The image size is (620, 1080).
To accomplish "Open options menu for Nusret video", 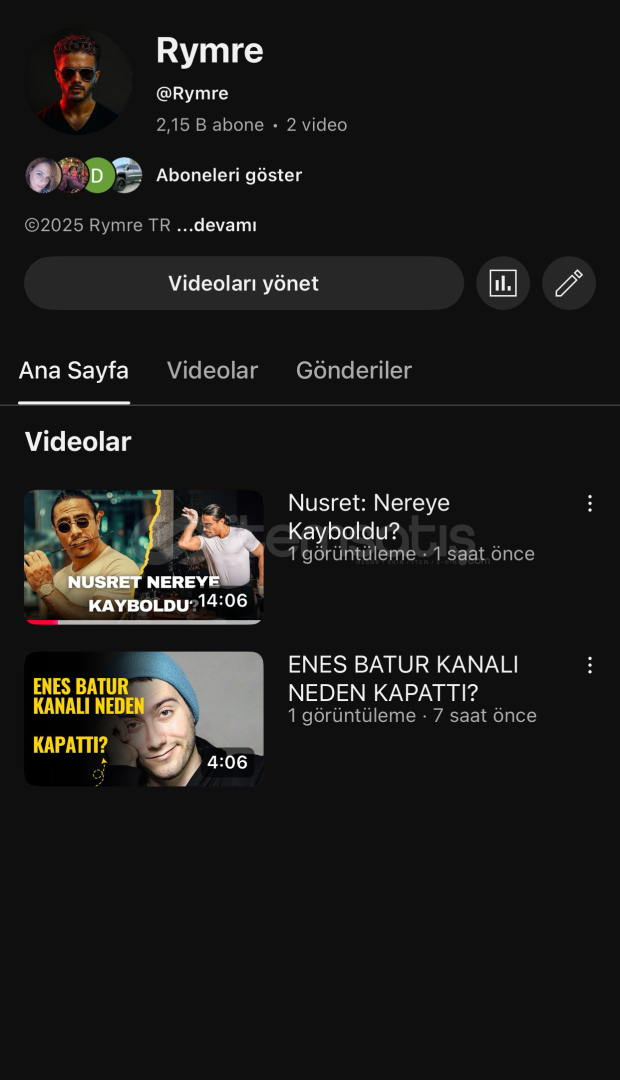I will [589, 503].
